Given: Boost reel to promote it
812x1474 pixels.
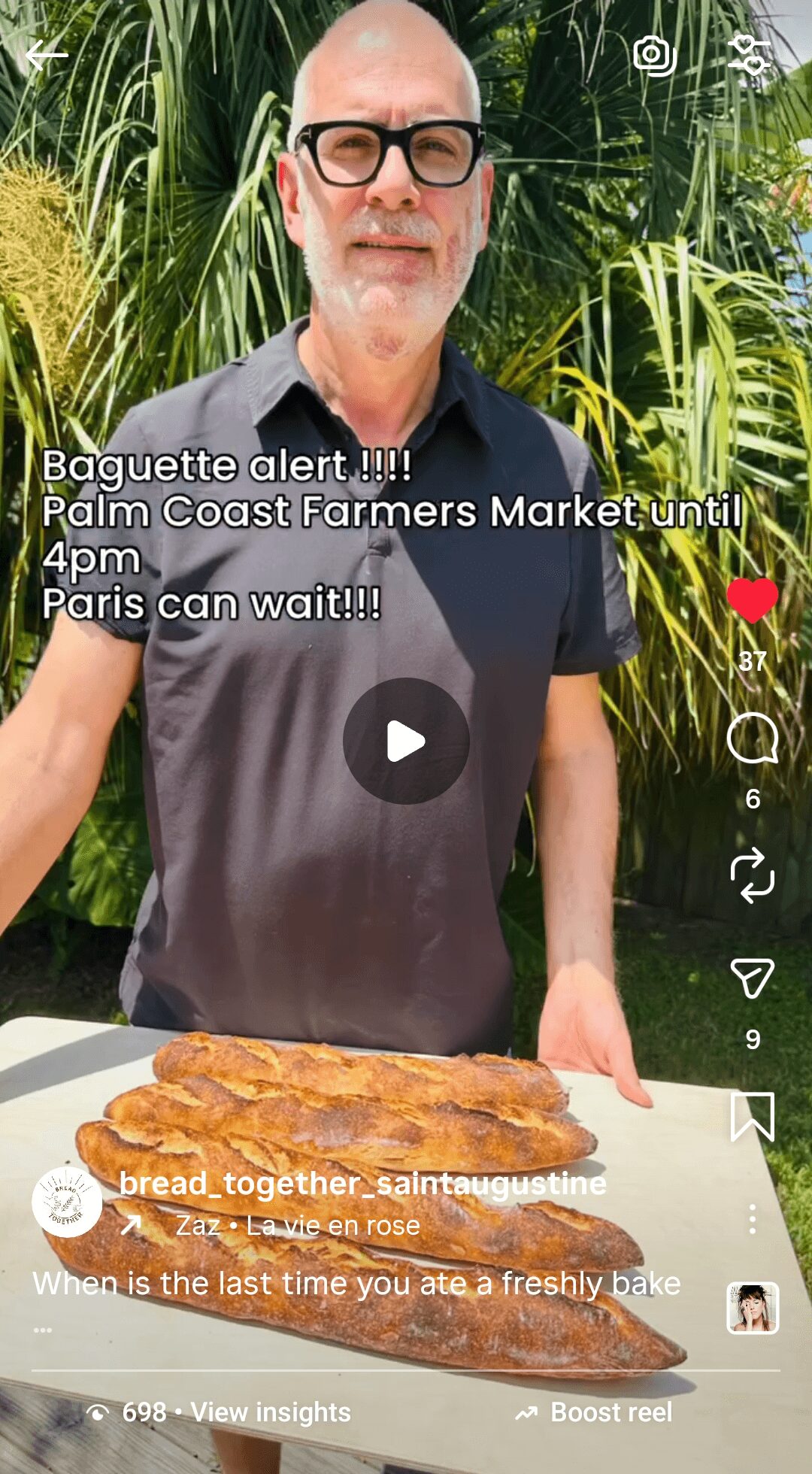Looking at the screenshot, I should click(x=594, y=1412).
